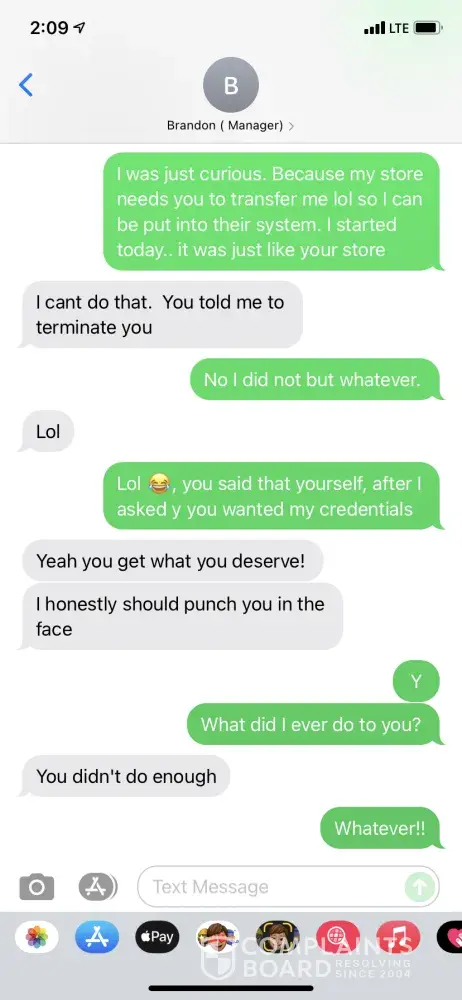This screenshot has height=1000, width=462.
Task: Open the camera to attach a photo
Action: (x=36, y=886)
